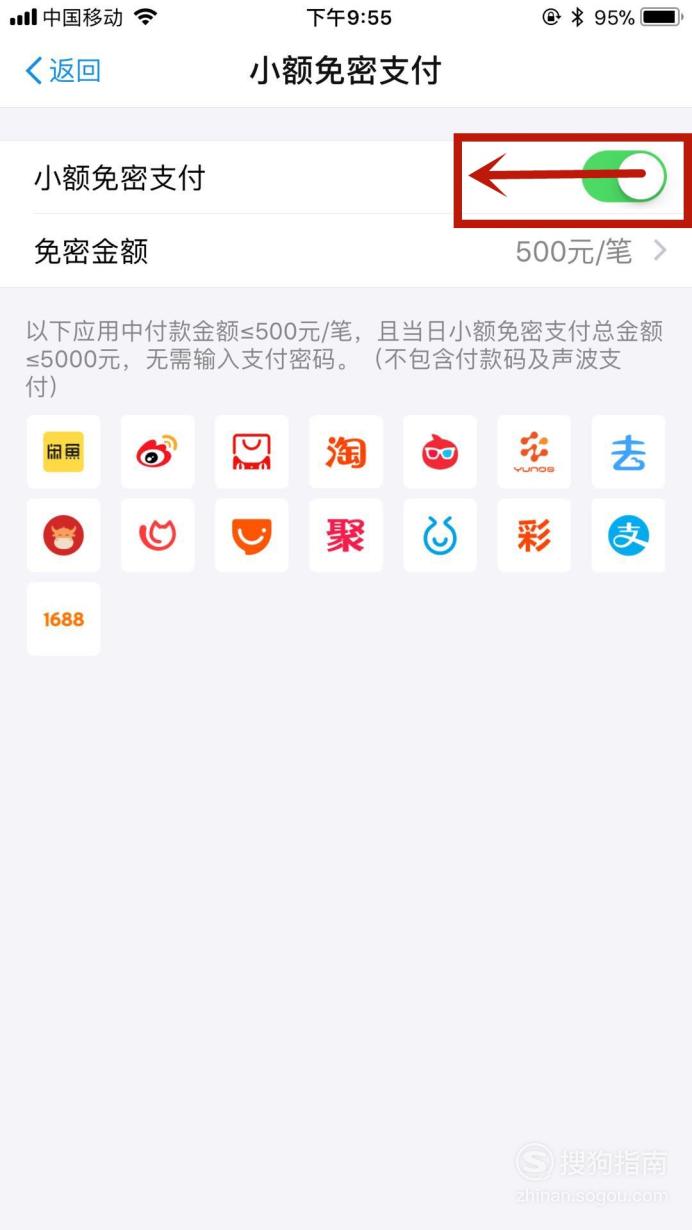Turn off the 小额免密支付 switch
This screenshot has width=692, height=1230.
point(624,177)
